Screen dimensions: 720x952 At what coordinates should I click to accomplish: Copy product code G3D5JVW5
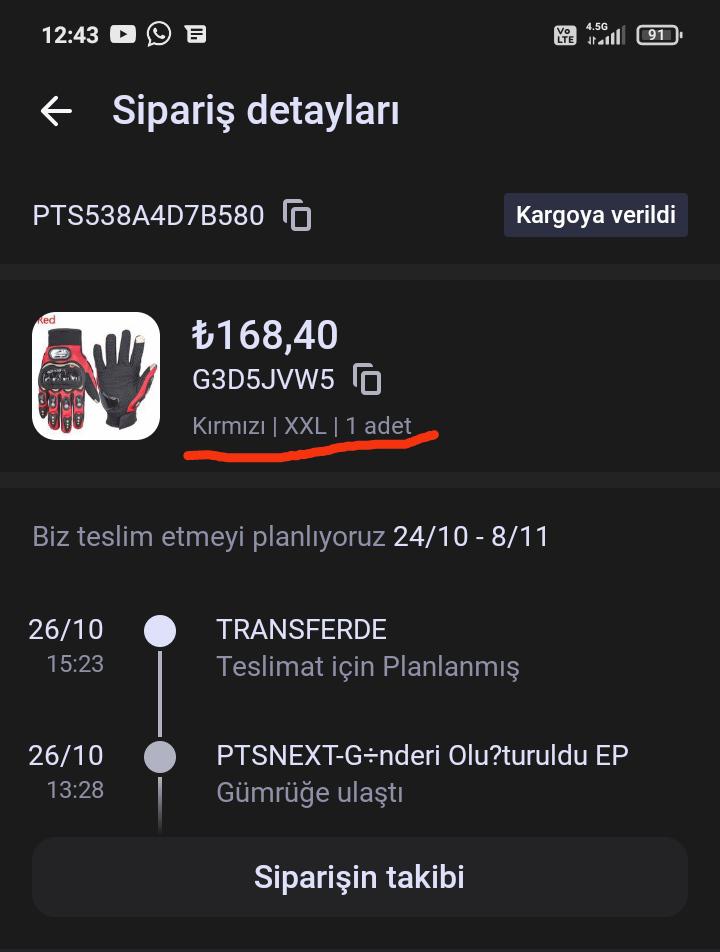tap(368, 379)
